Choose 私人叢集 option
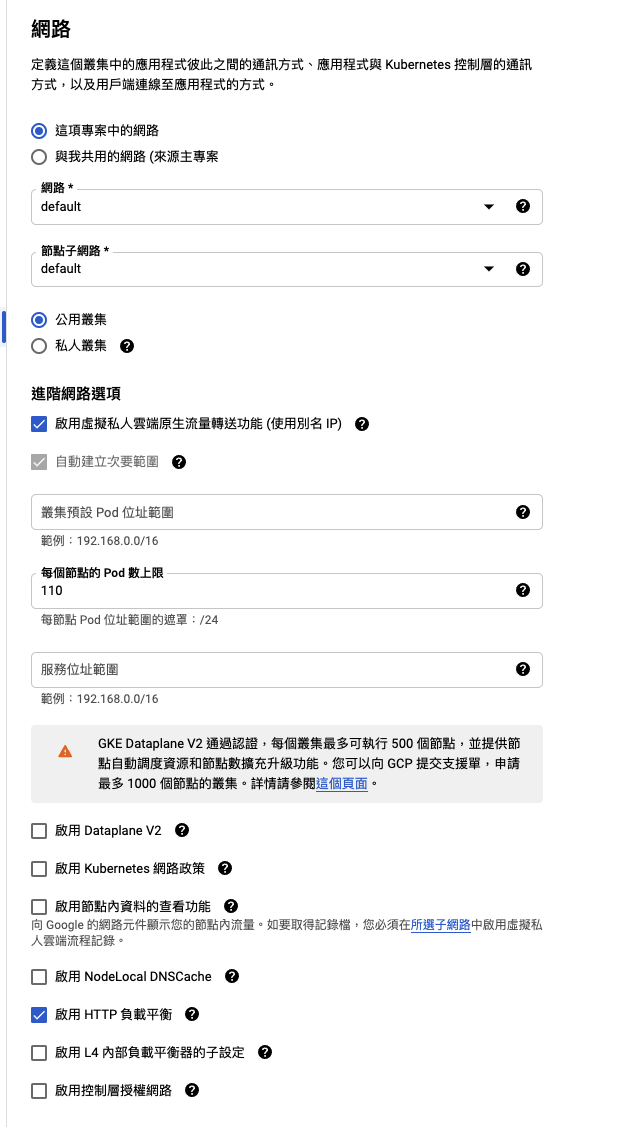 [x=39, y=346]
